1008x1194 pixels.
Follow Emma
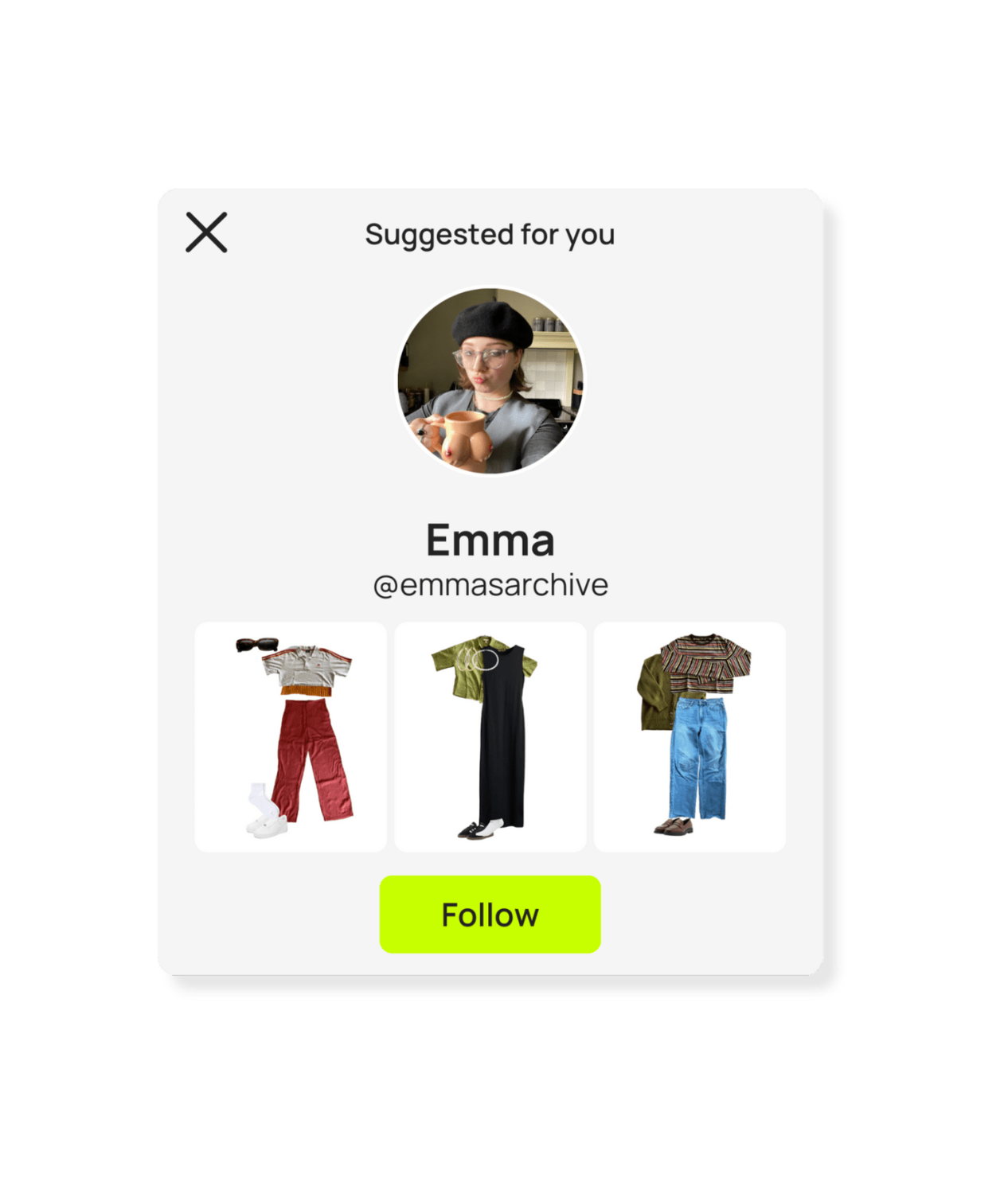(490, 915)
